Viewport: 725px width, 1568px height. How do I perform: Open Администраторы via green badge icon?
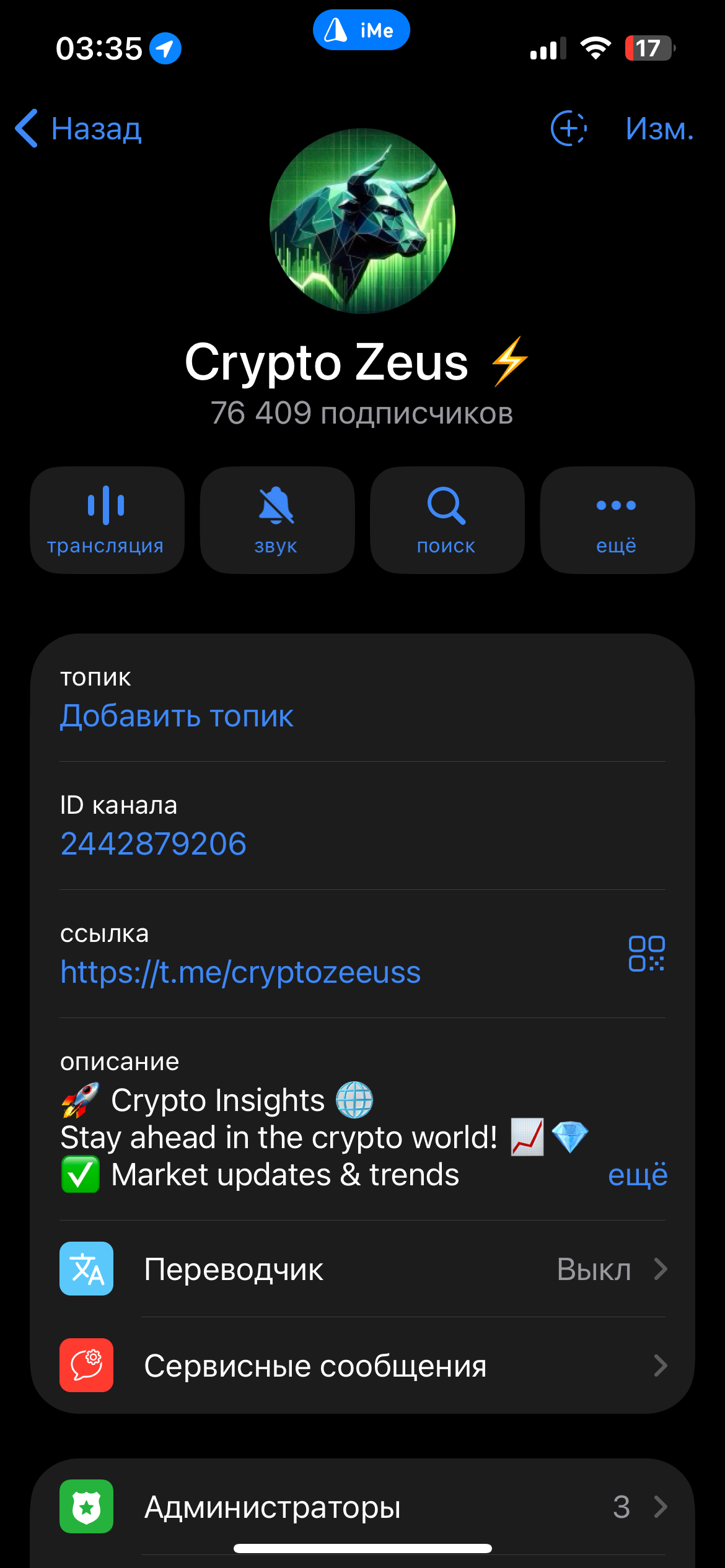click(86, 1509)
